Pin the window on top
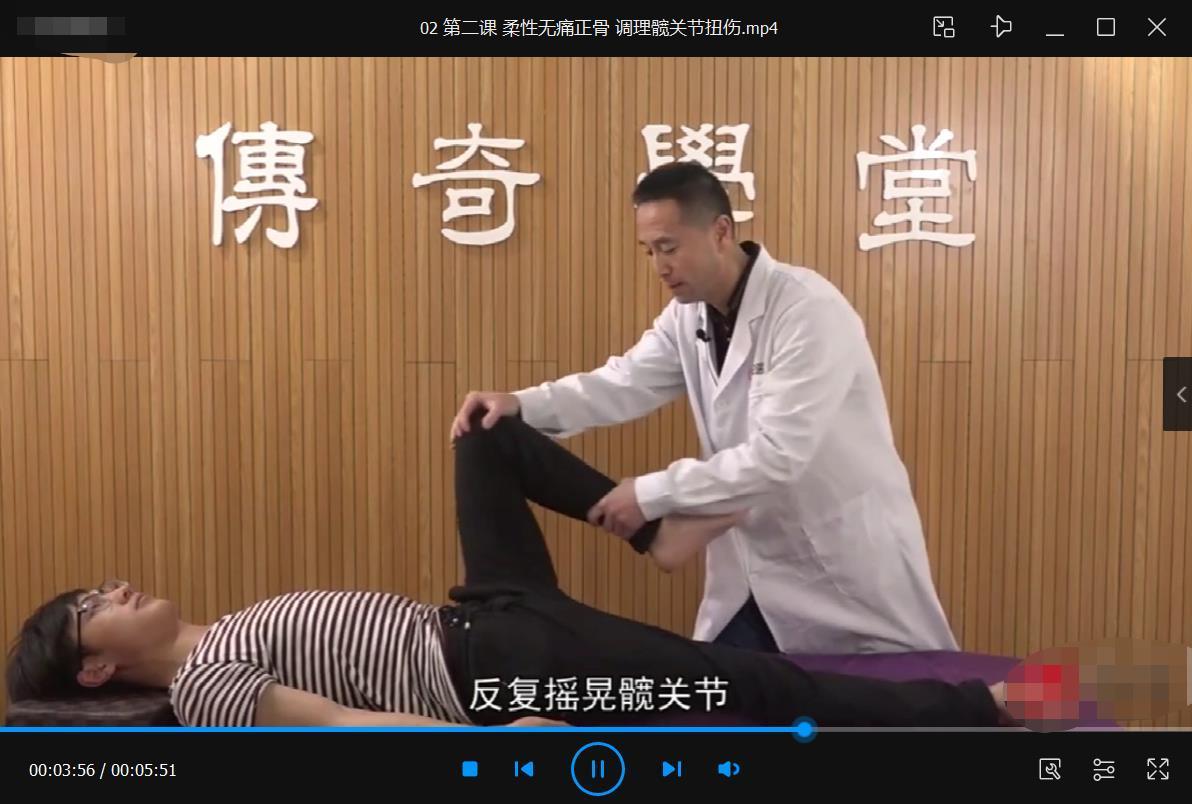This screenshot has height=804, width=1192. click(x=1001, y=28)
